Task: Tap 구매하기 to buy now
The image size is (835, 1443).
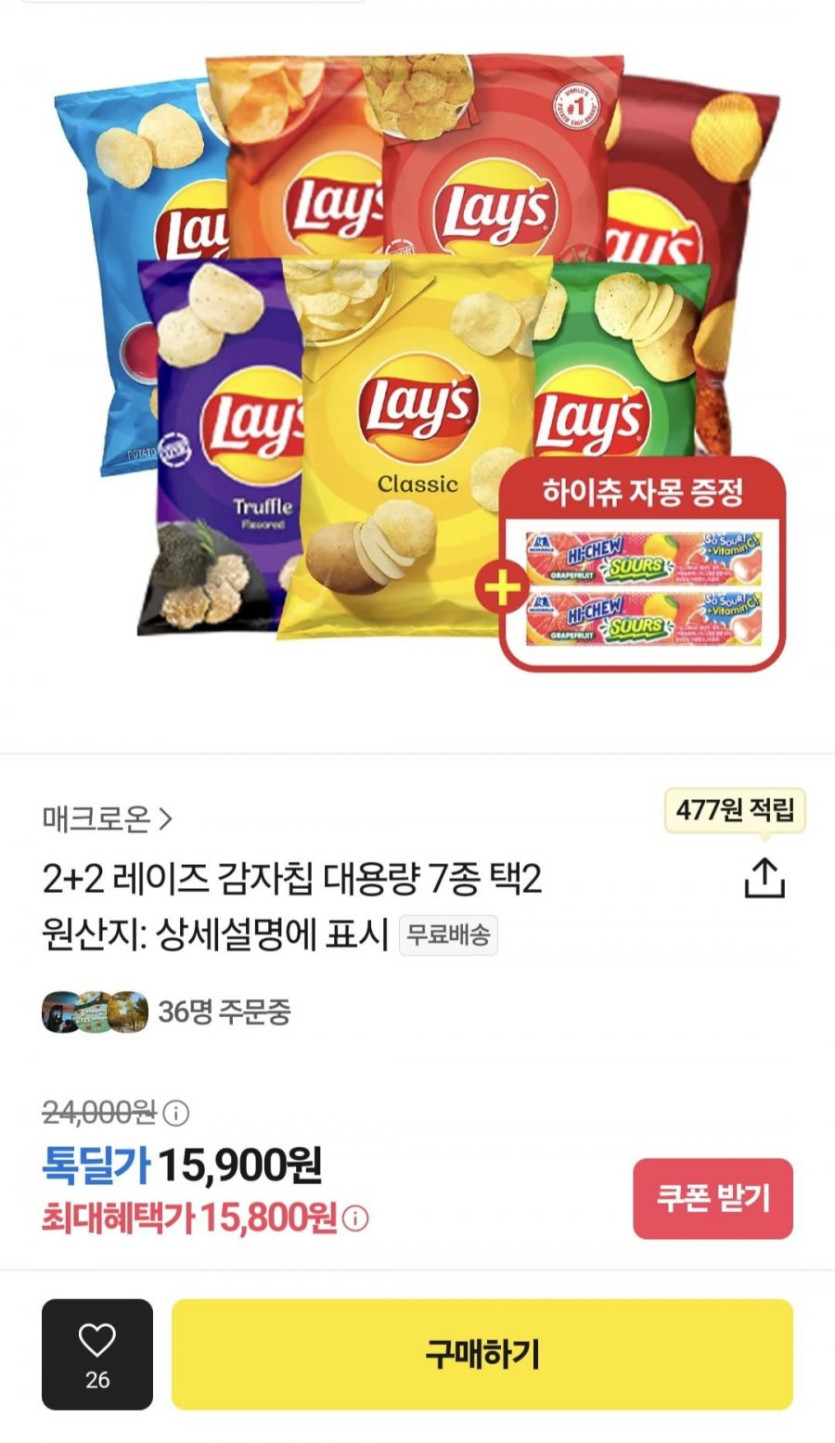Action: coord(482,1354)
